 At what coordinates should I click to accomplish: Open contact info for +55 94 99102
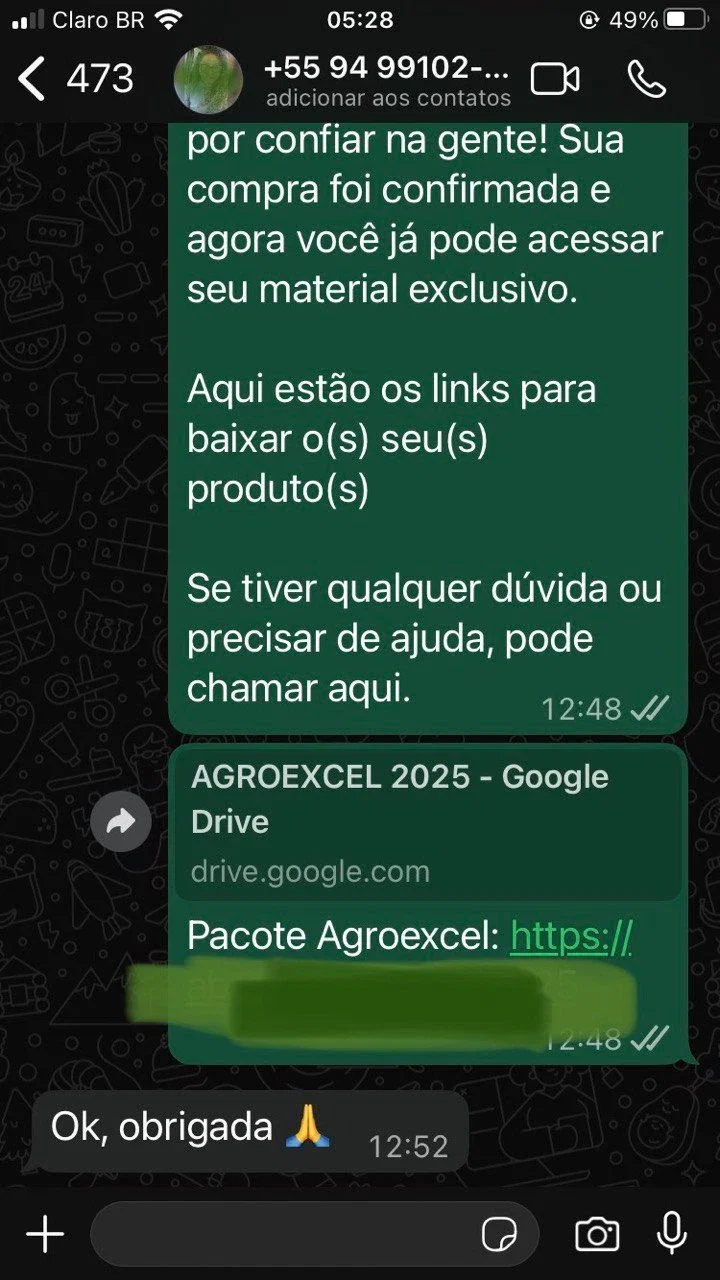(386, 80)
